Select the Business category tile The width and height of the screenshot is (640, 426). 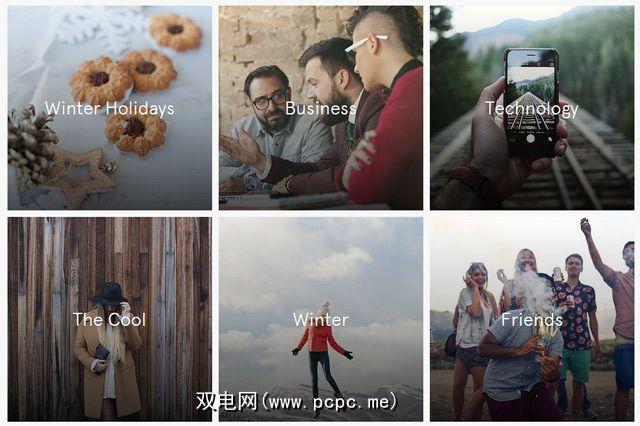click(x=320, y=108)
